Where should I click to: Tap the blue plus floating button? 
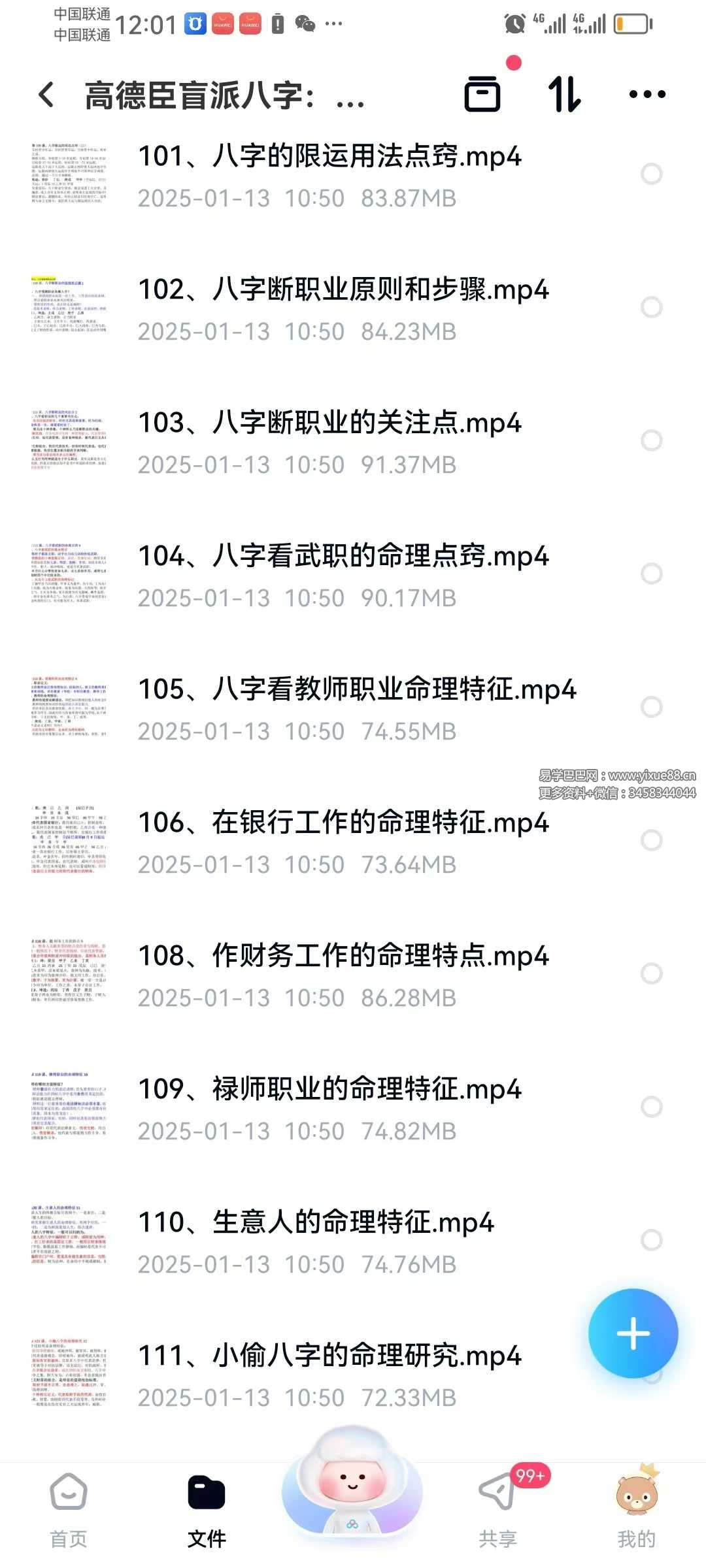[633, 1333]
